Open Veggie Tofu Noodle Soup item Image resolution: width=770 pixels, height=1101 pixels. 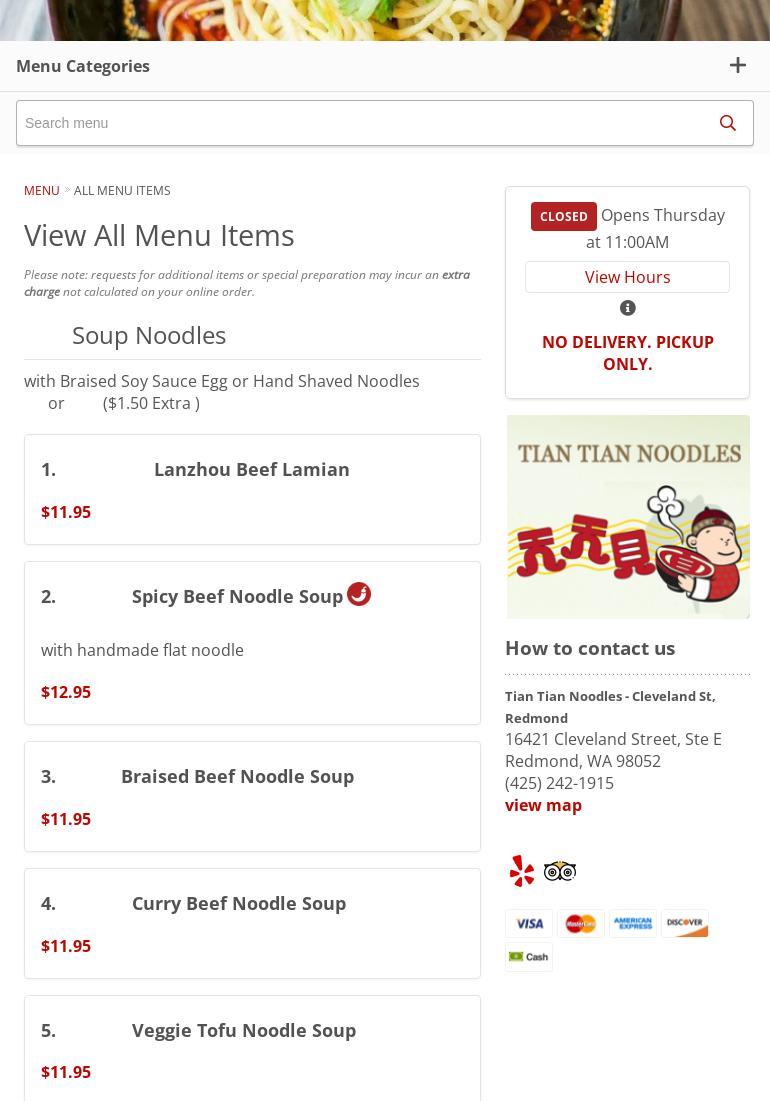click(x=243, y=1030)
